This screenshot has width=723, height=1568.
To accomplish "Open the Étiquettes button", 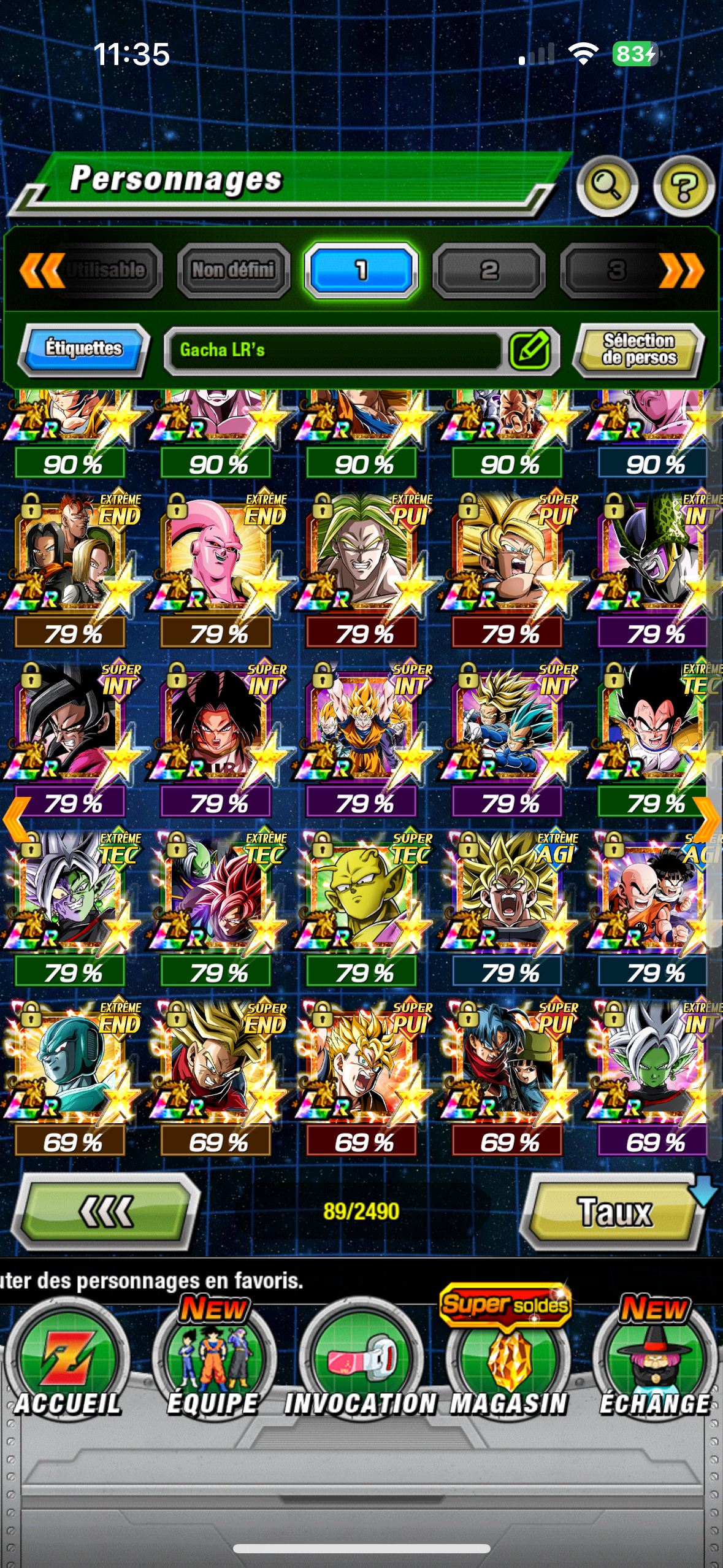I will tap(84, 348).
